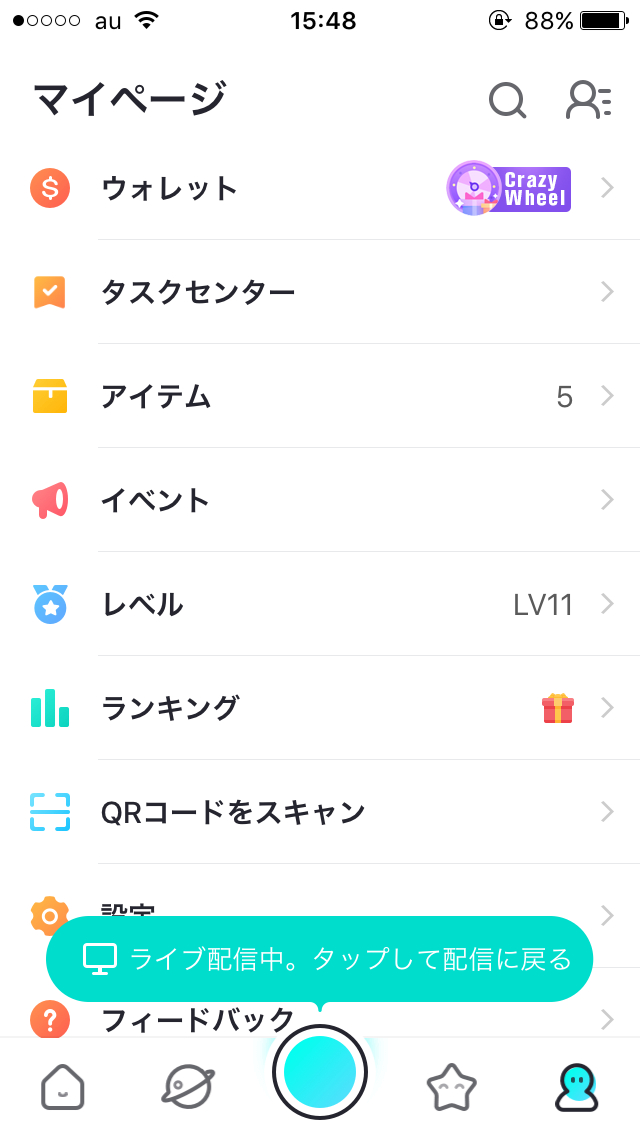Screen dimensions: 640x1136
Task: Open the レベル row
Action: pyautogui.click(x=320, y=604)
